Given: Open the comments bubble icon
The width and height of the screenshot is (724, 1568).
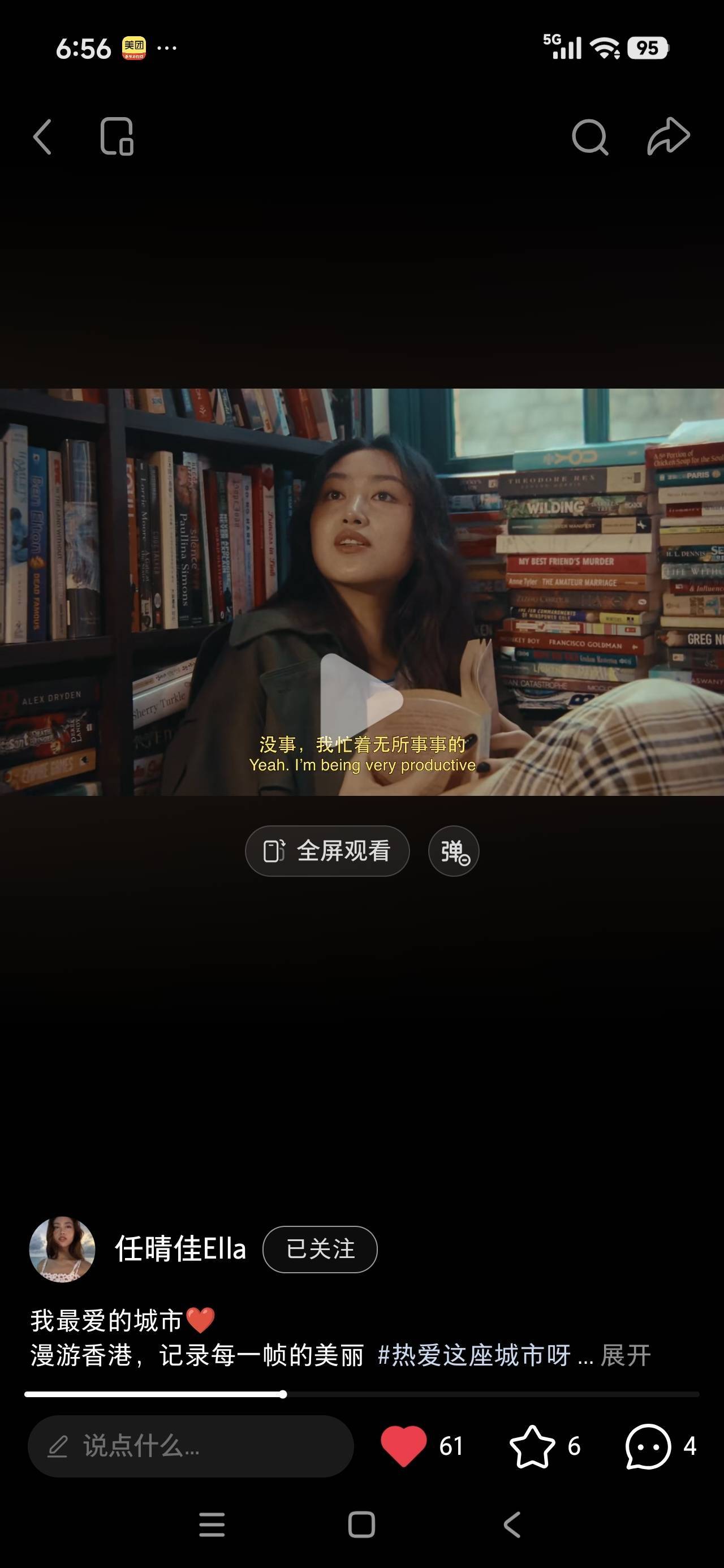Looking at the screenshot, I should point(648,1446).
